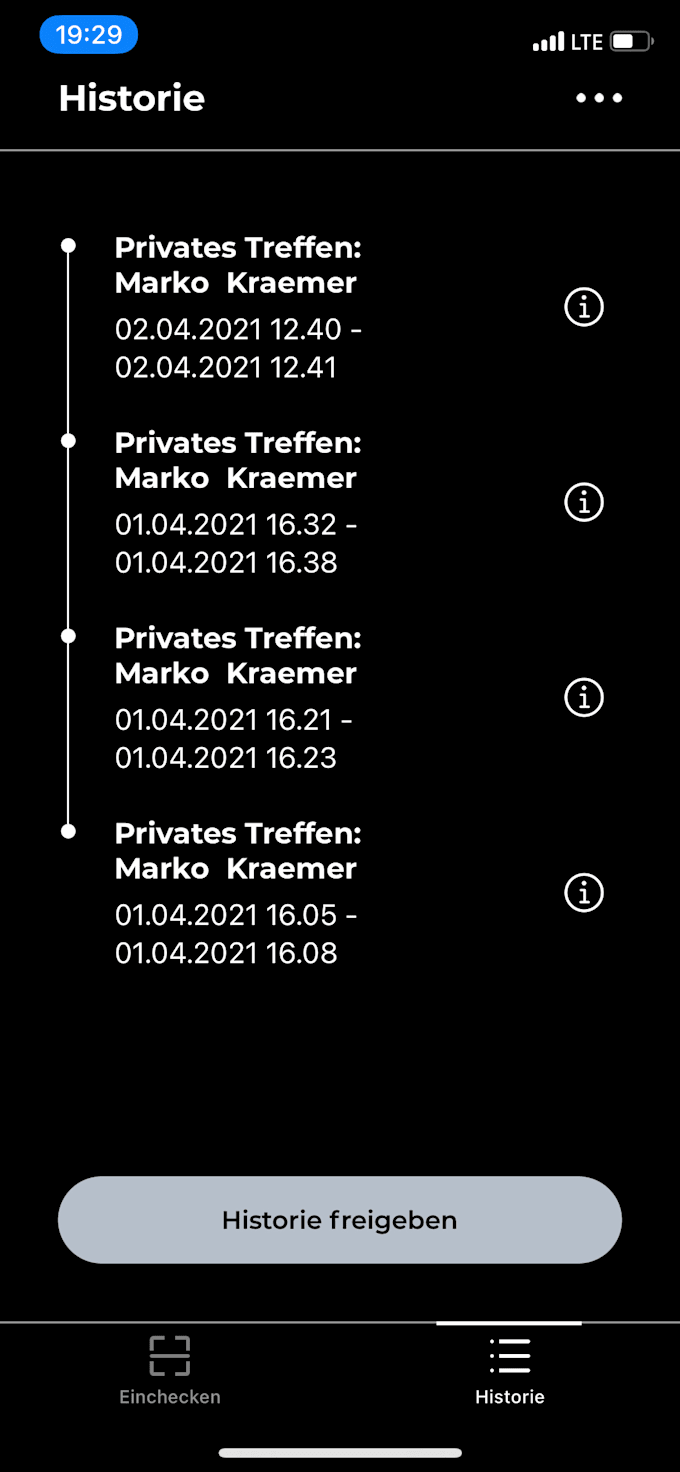The width and height of the screenshot is (680, 1472).
Task: Show info for the 02.04.2021 12.40 meeting
Action: click(x=584, y=307)
